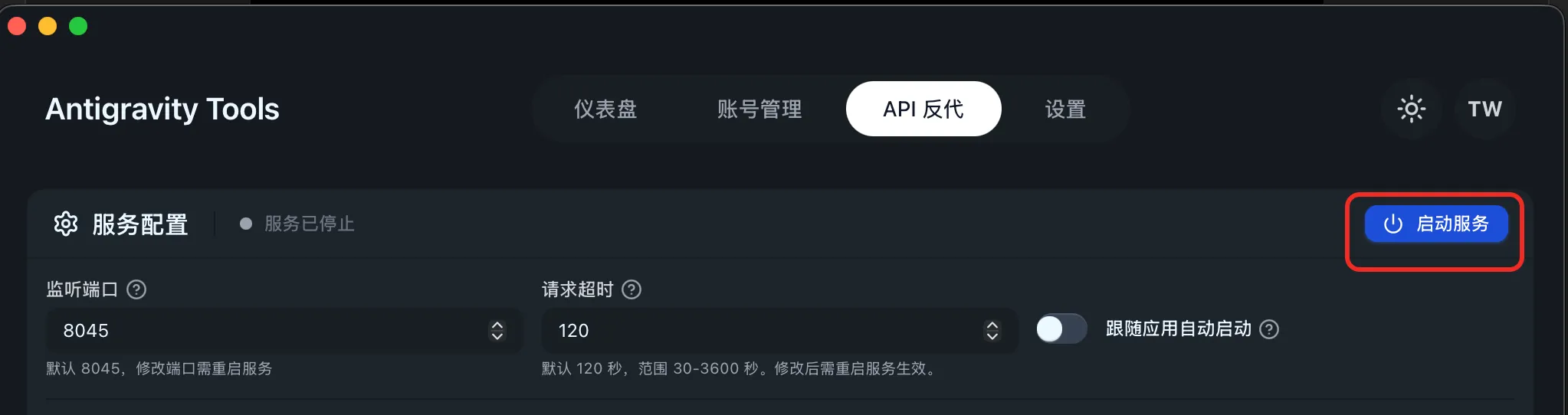Image resolution: width=1568 pixels, height=415 pixels.
Task: Tap the TW language button
Action: pos(1484,109)
